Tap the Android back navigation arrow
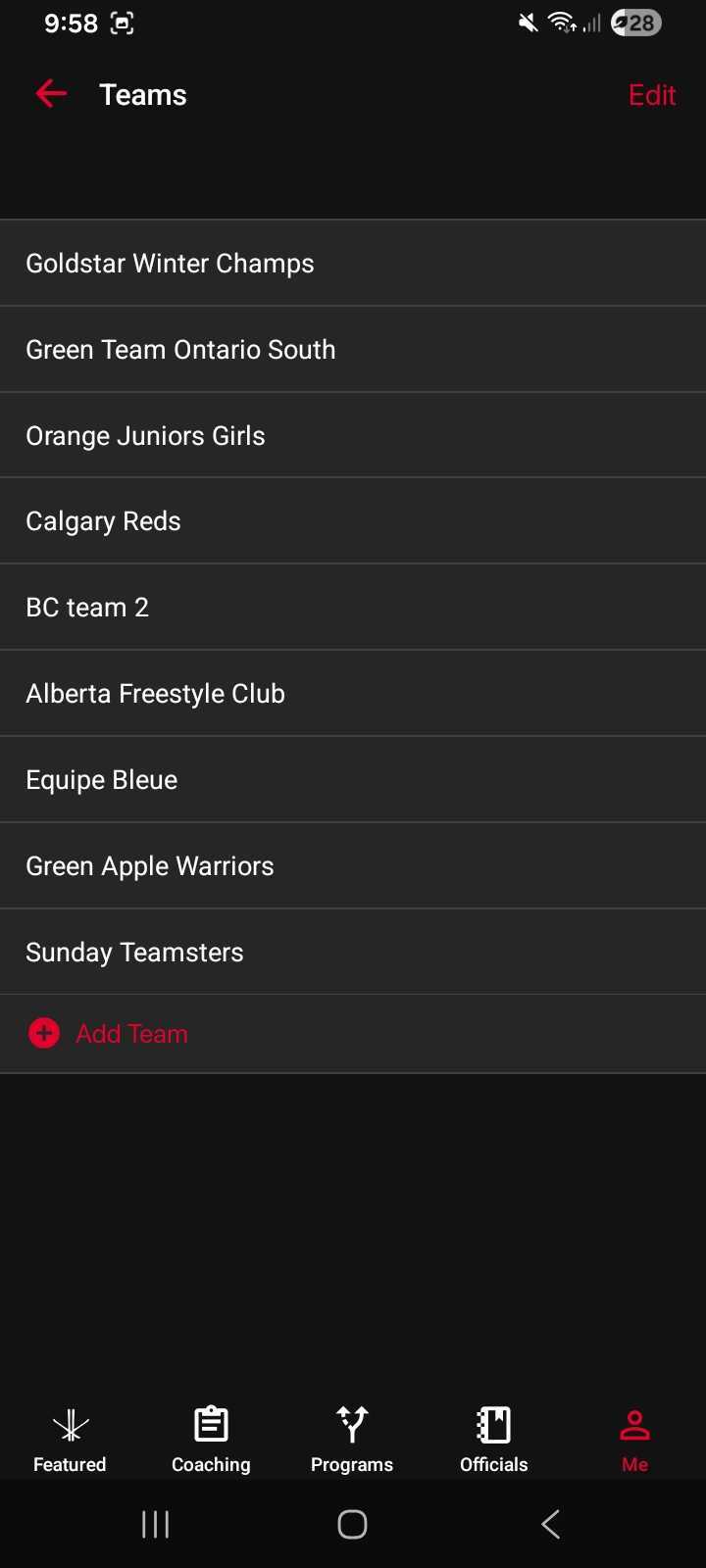Image resolution: width=706 pixels, height=1568 pixels. coord(549,1524)
